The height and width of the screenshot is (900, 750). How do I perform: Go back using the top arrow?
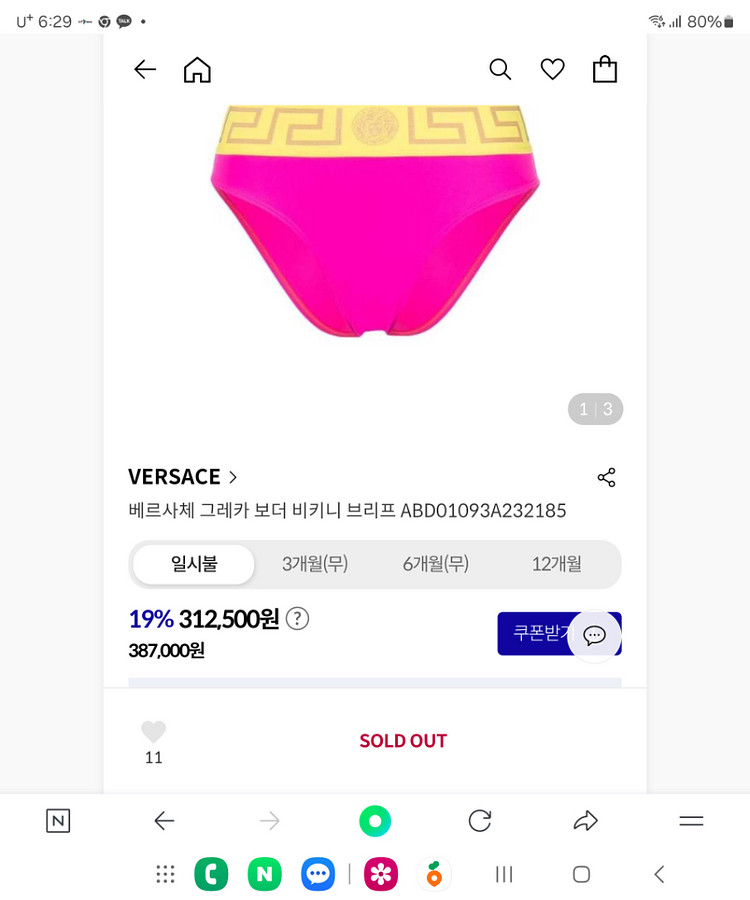tap(145, 69)
